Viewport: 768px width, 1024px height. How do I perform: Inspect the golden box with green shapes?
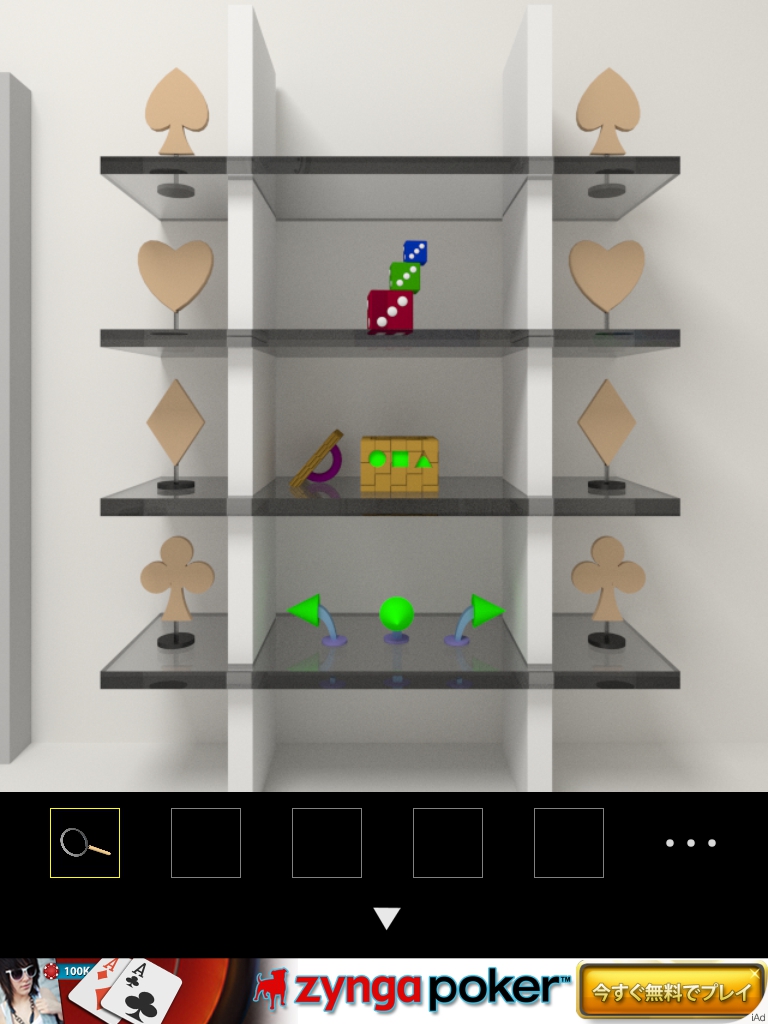(399, 464)
